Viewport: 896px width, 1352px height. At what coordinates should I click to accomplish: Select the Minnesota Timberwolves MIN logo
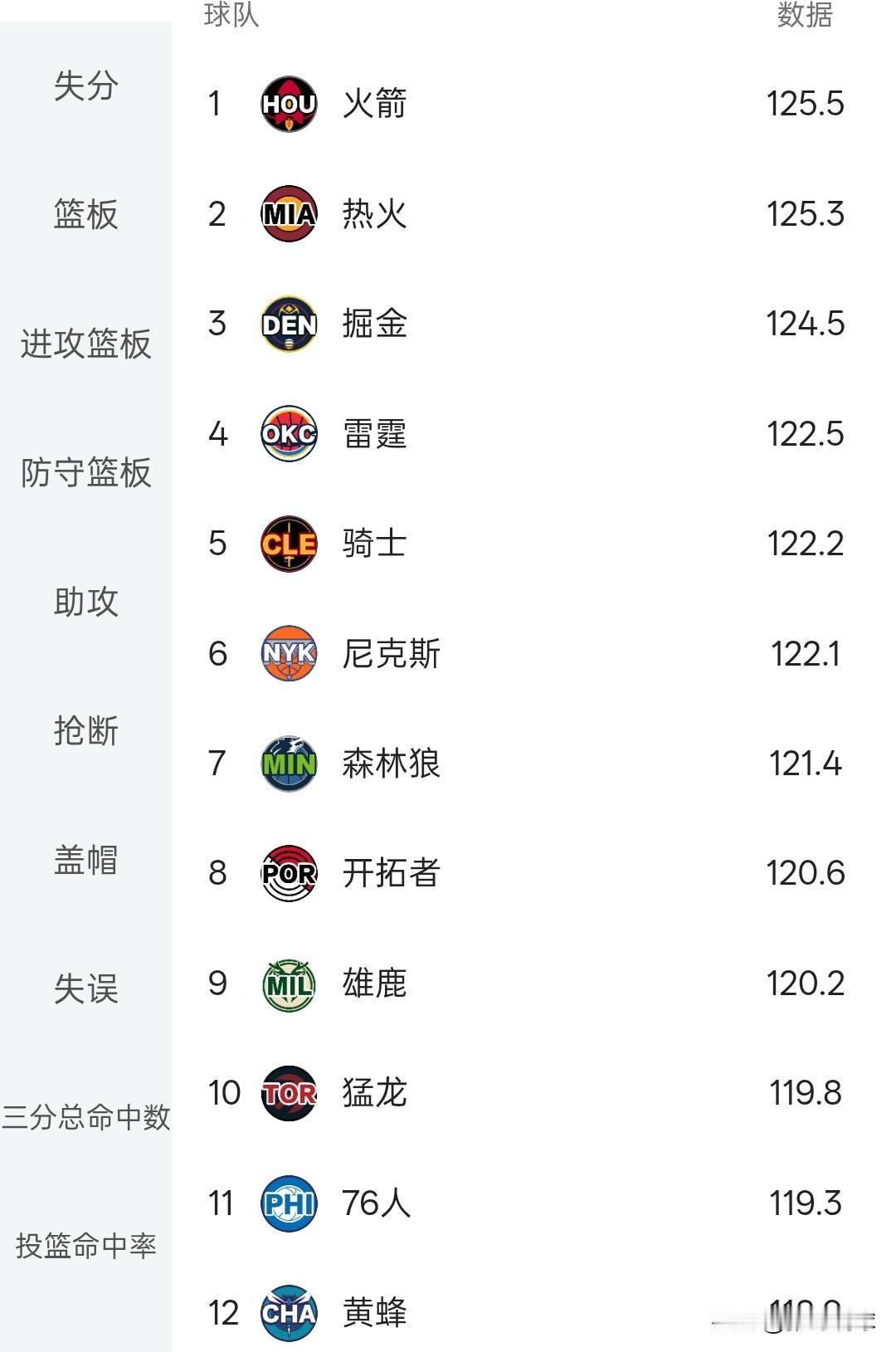coord(288,765)
